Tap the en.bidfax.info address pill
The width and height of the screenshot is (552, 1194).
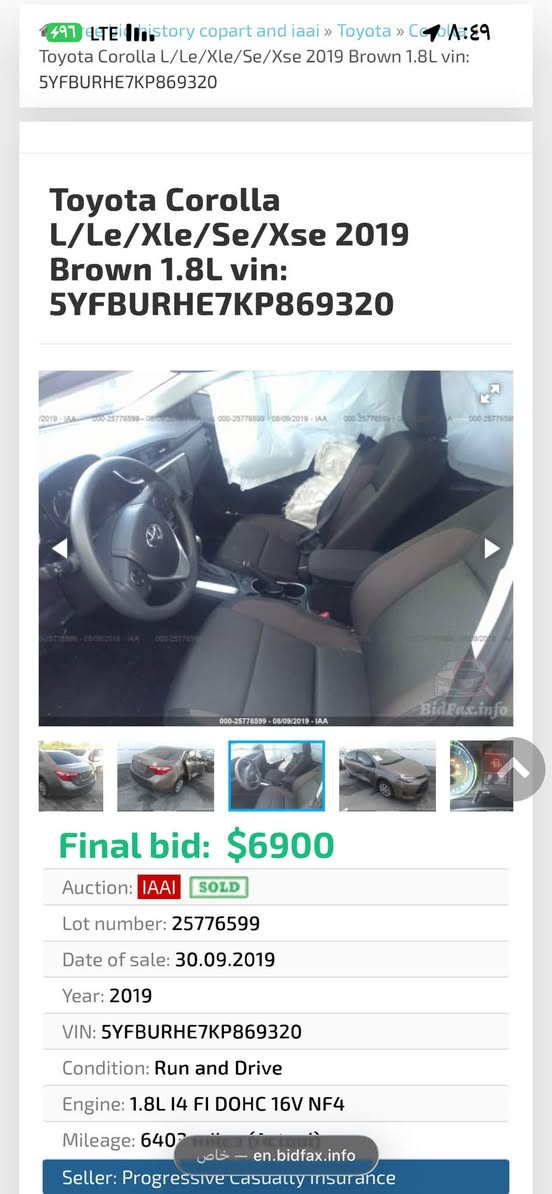[x=276, y=1155]
